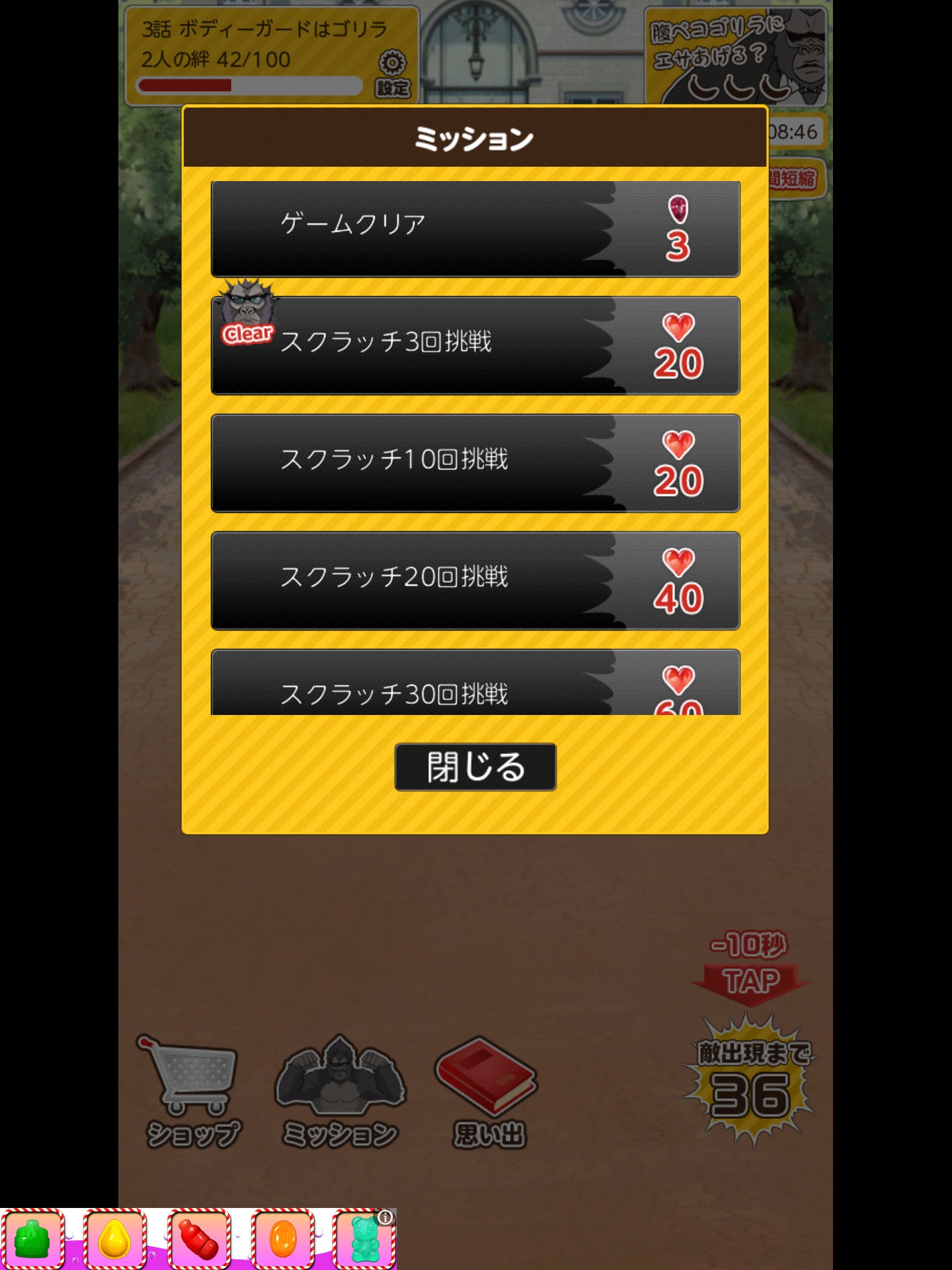Screen dimensions: 952x1270
Task: Close the mission dialog with 閉じる
Action: (475, 767)
